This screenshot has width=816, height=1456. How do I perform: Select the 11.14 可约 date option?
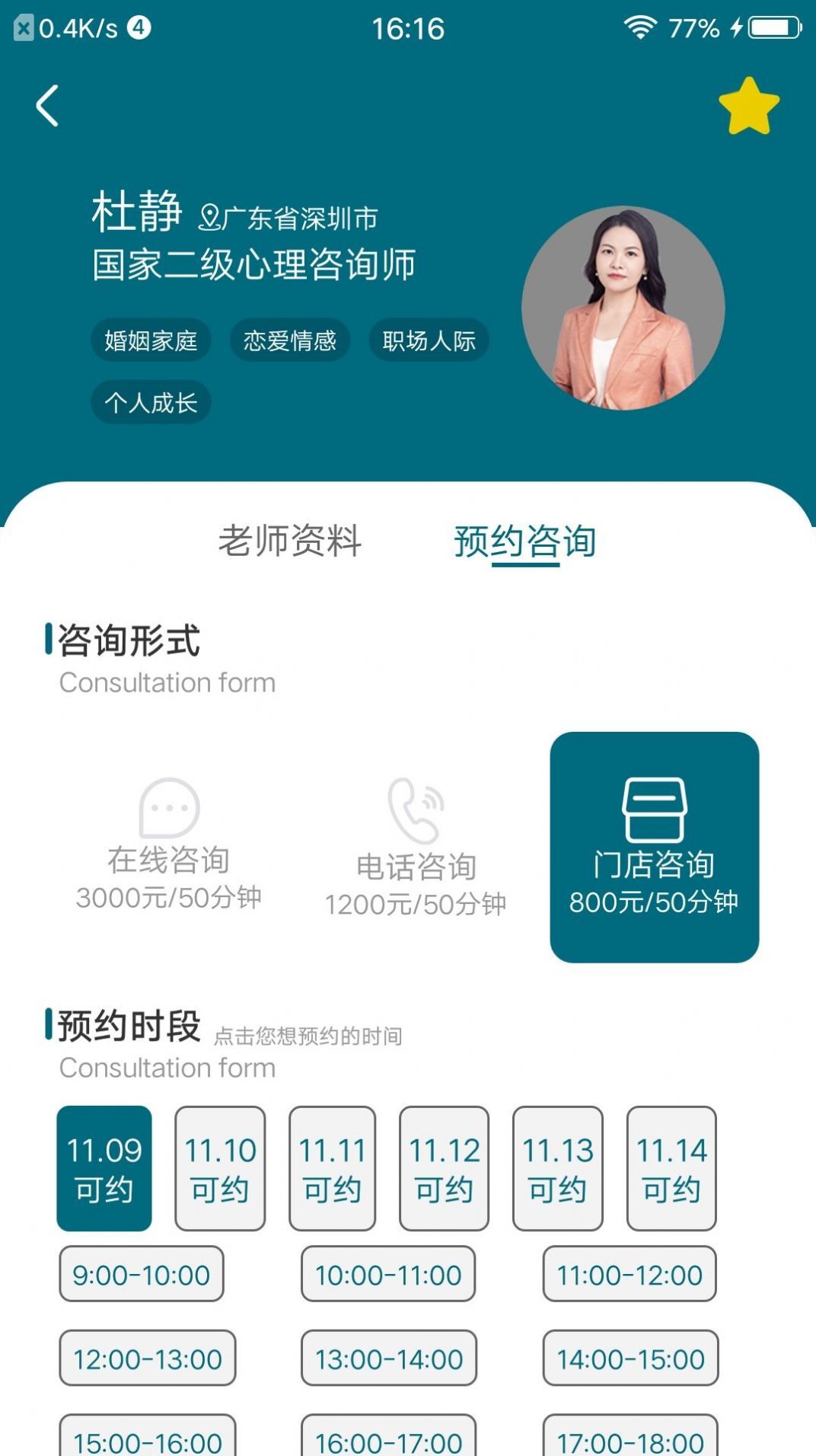(x=671, y=1169)
